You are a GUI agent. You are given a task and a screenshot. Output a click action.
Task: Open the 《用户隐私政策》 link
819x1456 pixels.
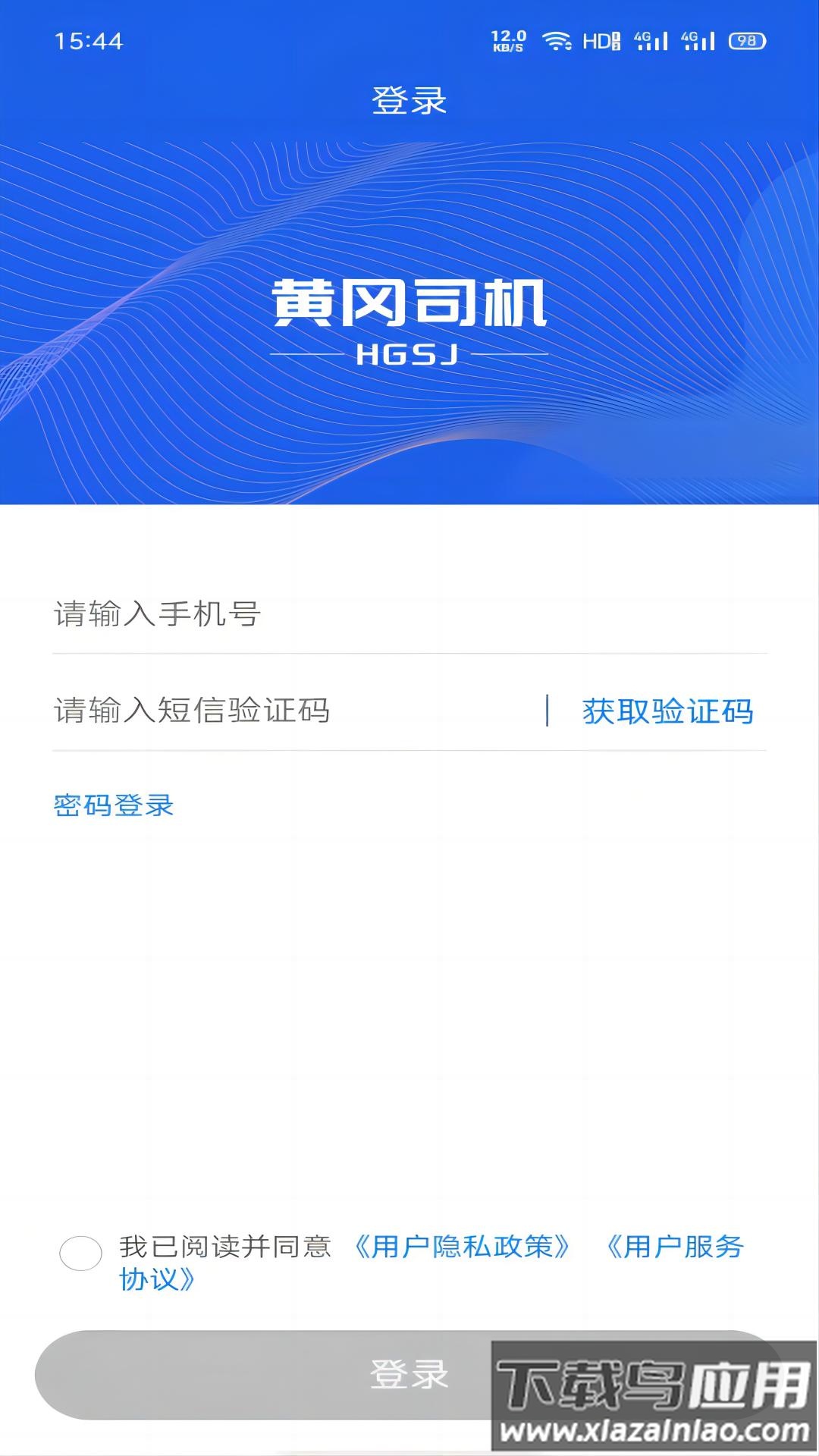coord(463,1247)
